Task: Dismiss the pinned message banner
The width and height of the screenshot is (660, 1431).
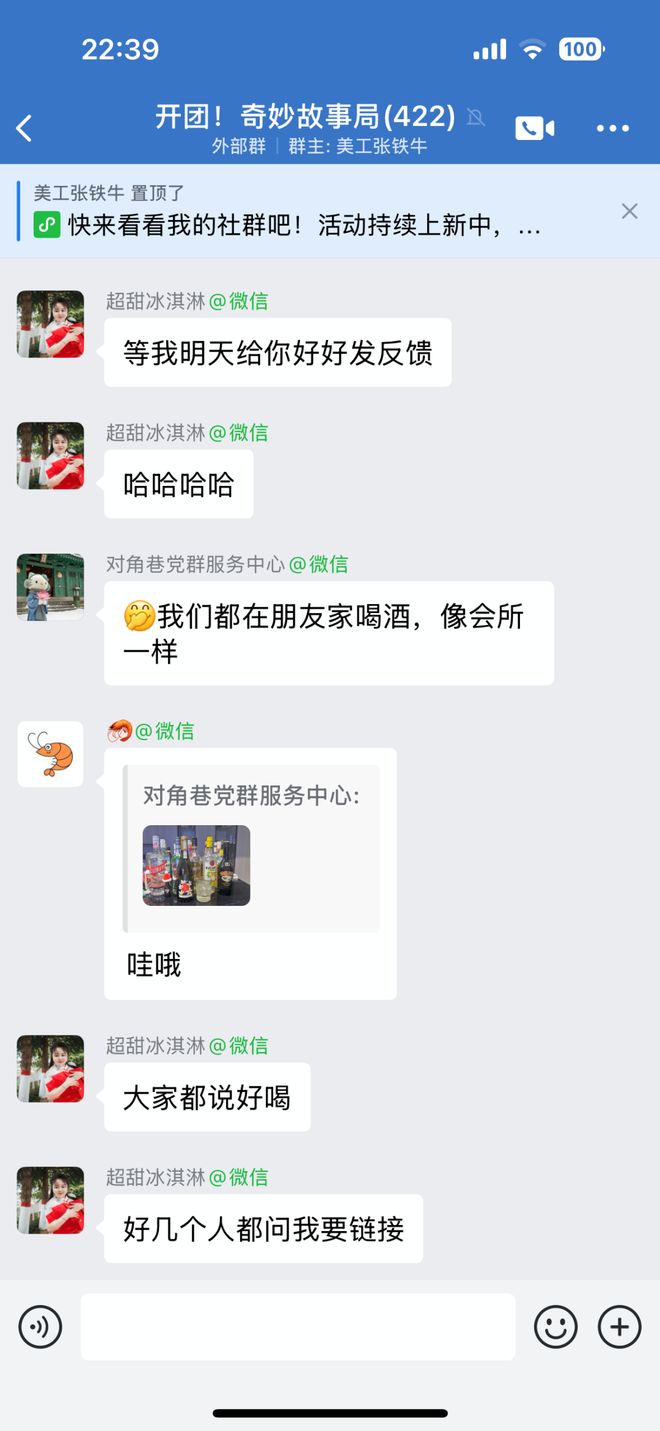Action: click(629, 211)
